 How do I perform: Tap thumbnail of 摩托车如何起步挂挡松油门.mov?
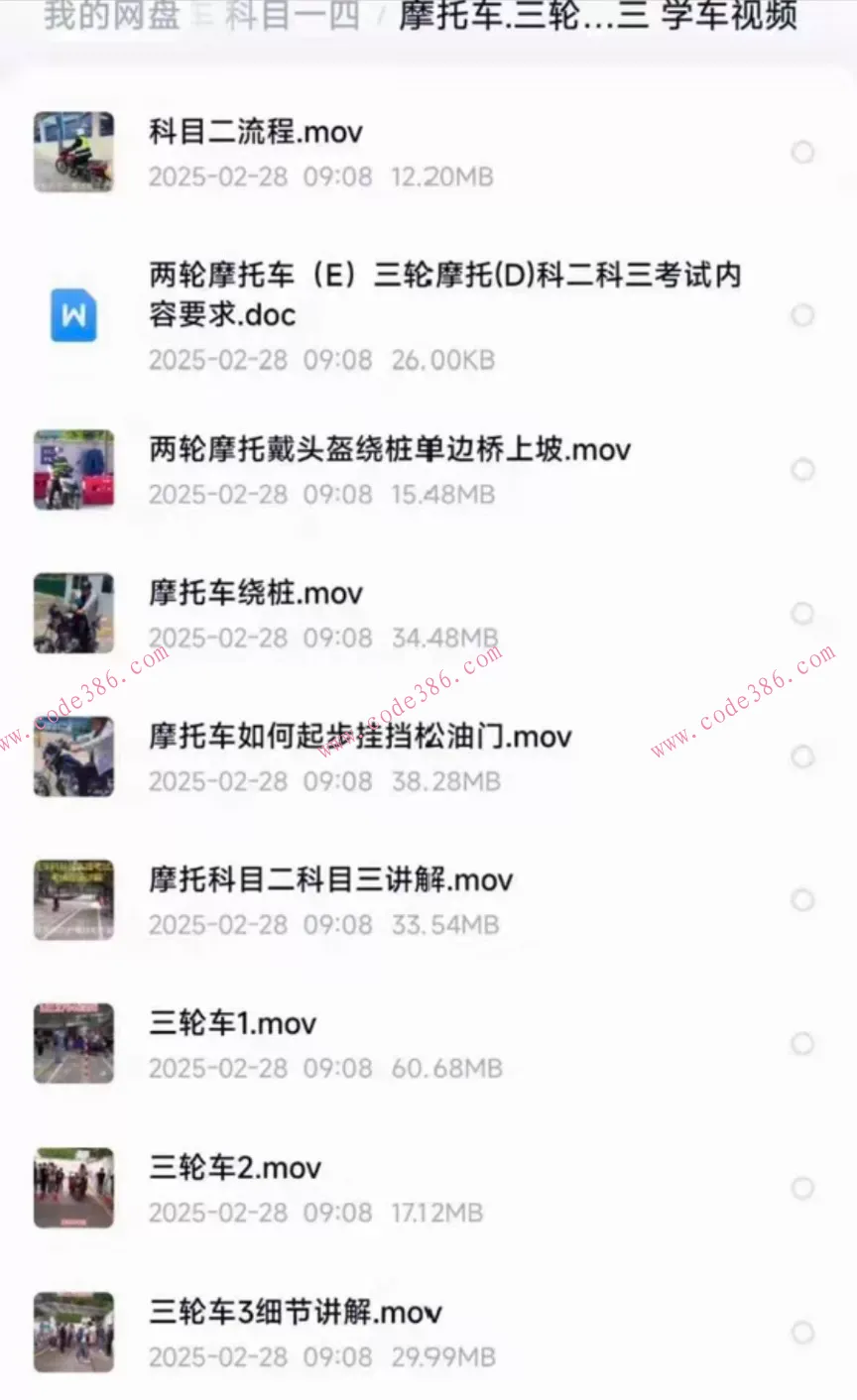coord(73,757)
